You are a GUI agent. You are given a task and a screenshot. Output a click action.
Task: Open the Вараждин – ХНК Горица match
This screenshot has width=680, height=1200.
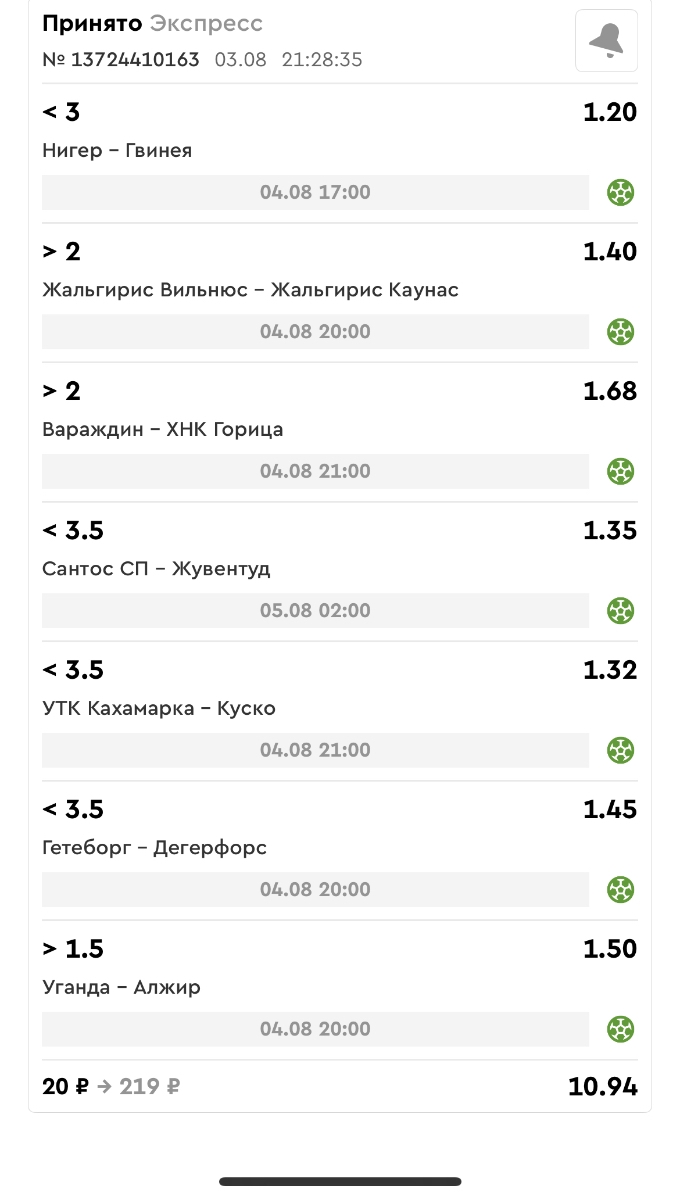tap(163, 430)
